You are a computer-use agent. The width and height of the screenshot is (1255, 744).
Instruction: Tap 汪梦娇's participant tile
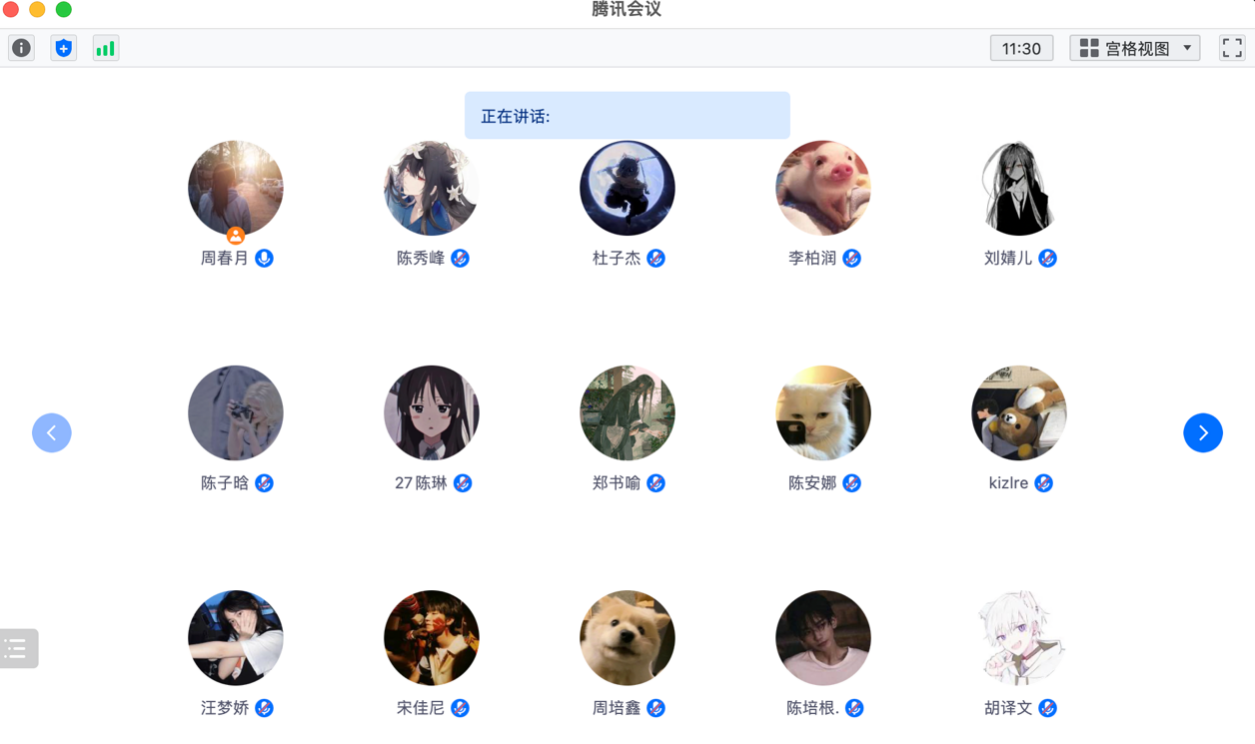point(236,638)
